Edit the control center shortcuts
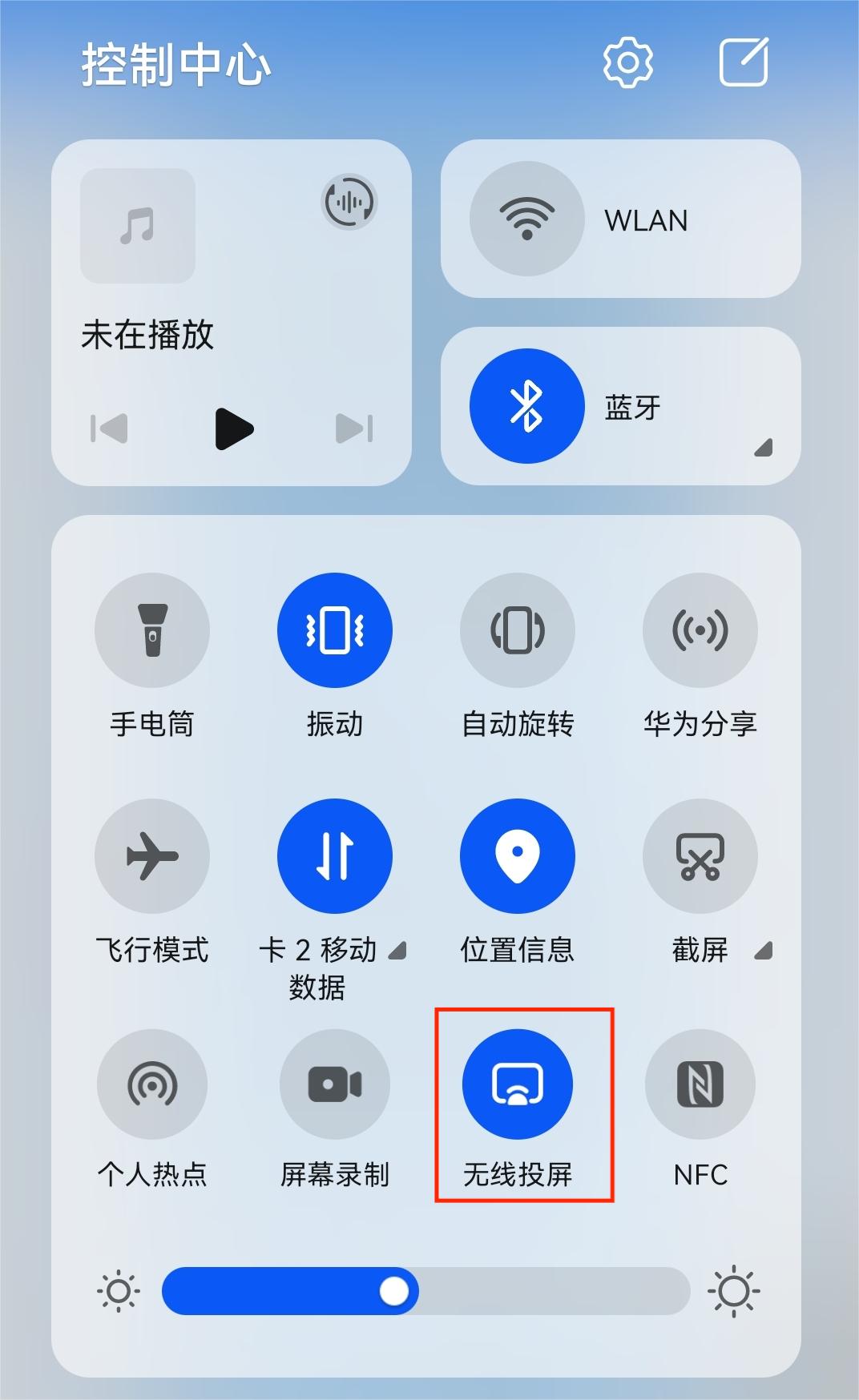 [744, 62]
